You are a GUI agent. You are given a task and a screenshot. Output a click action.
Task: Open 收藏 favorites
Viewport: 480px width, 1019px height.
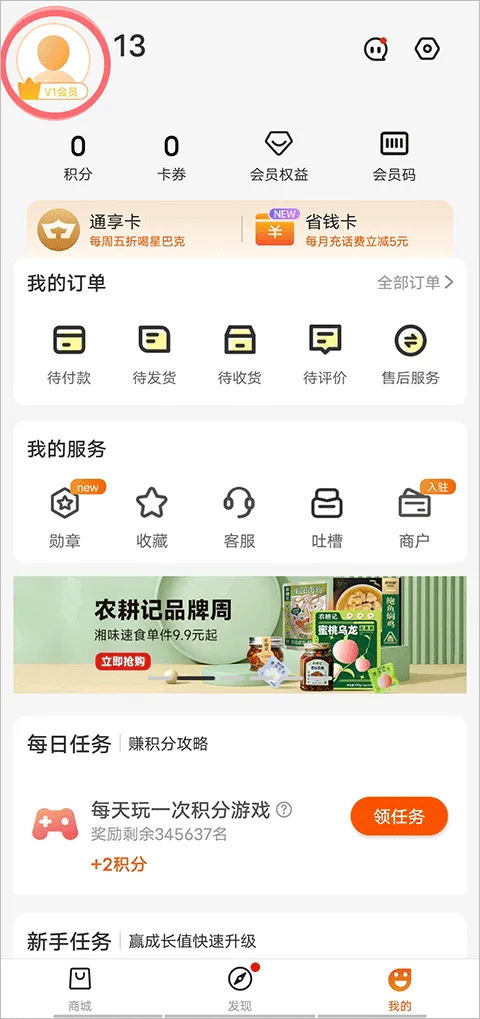[152, 517]
